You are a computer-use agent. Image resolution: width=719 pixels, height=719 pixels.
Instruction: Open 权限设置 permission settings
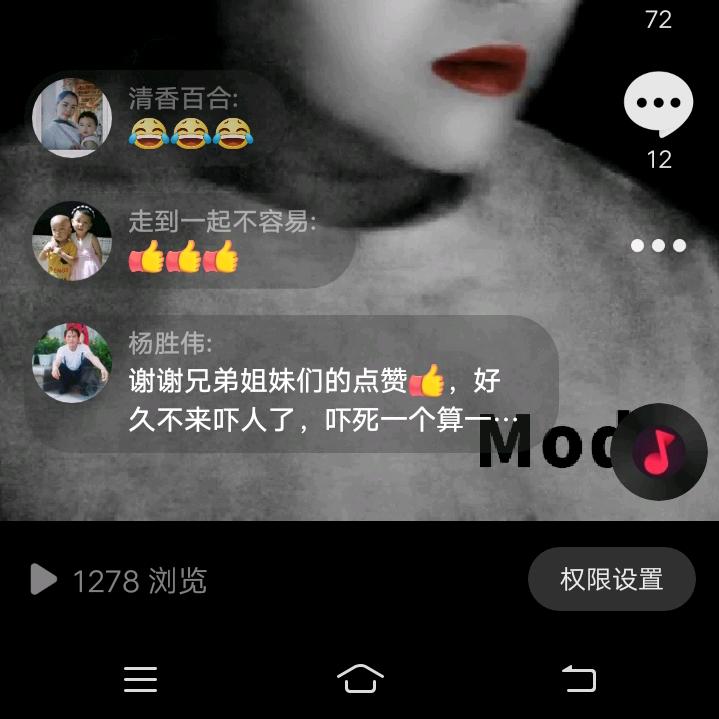pyautogui.click(x=611, y=579)
